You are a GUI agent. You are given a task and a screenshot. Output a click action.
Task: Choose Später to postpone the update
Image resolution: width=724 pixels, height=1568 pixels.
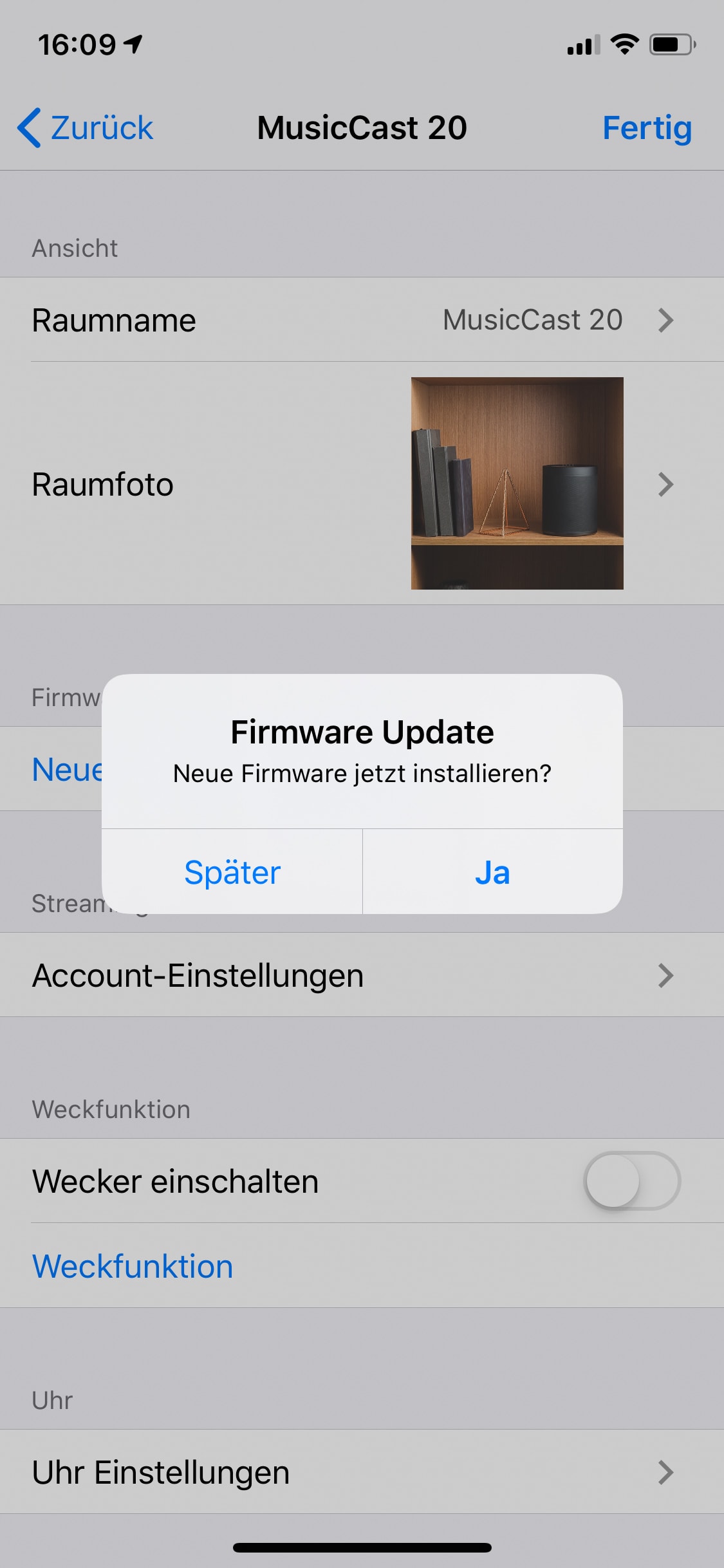click(x=232, y=872)
